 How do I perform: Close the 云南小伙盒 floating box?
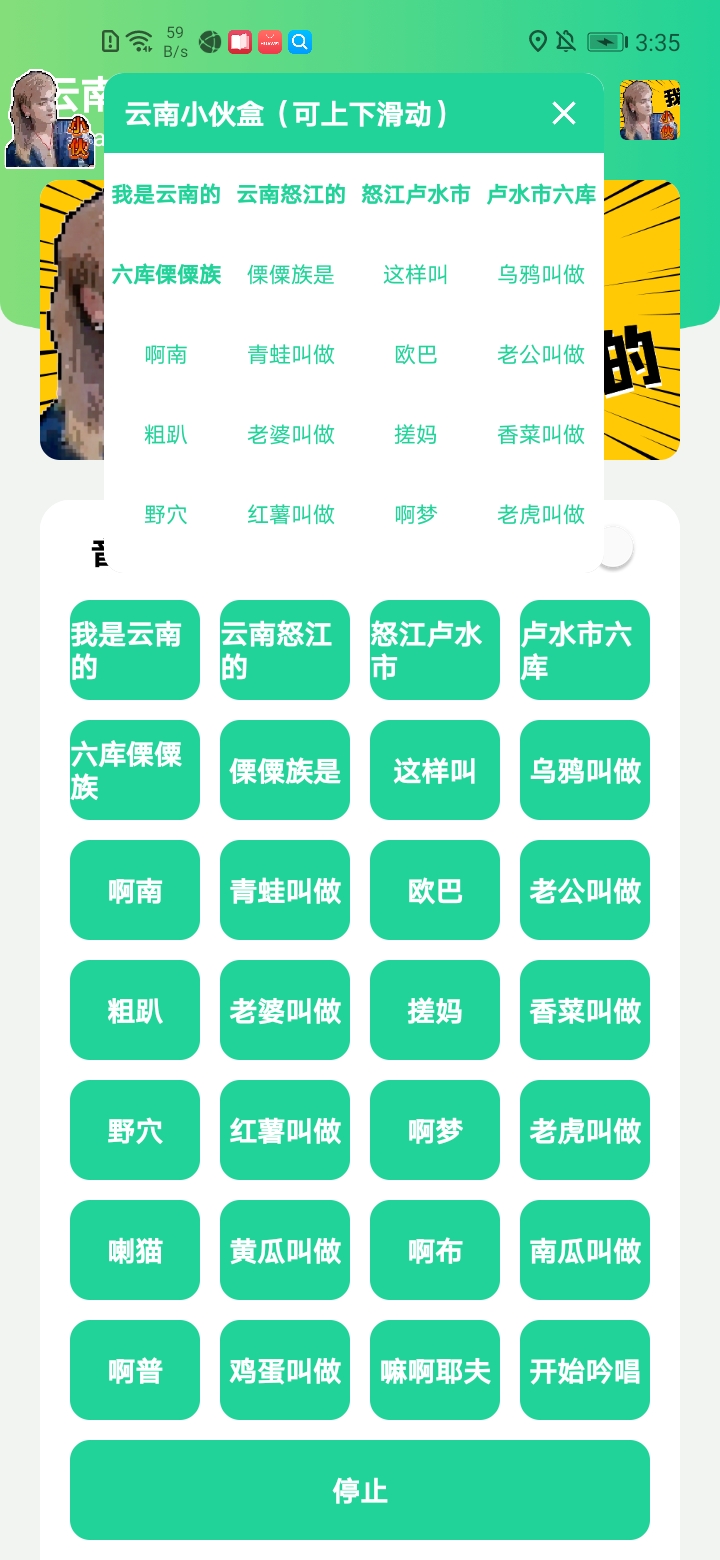(x=564, y=114)
